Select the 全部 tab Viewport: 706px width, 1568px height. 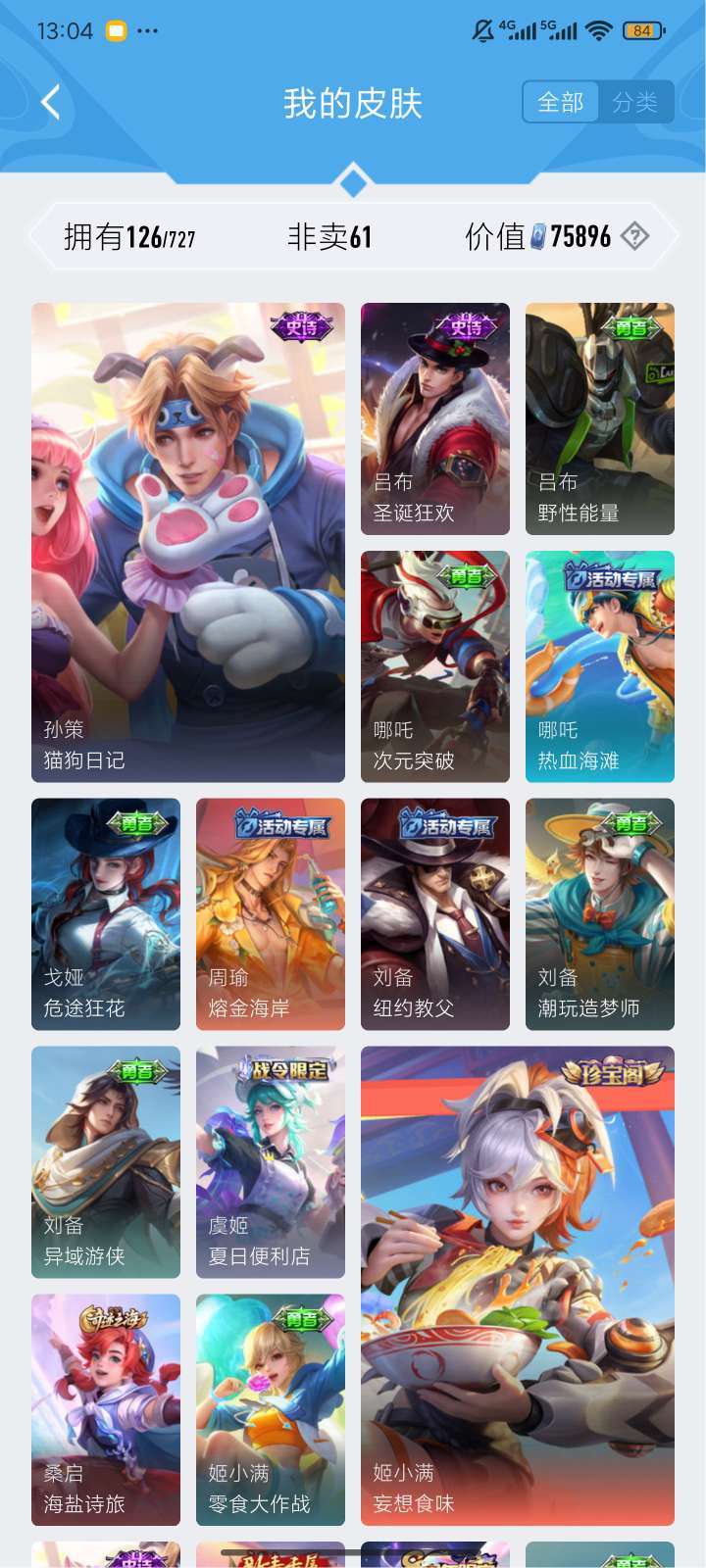click(560, 102)
